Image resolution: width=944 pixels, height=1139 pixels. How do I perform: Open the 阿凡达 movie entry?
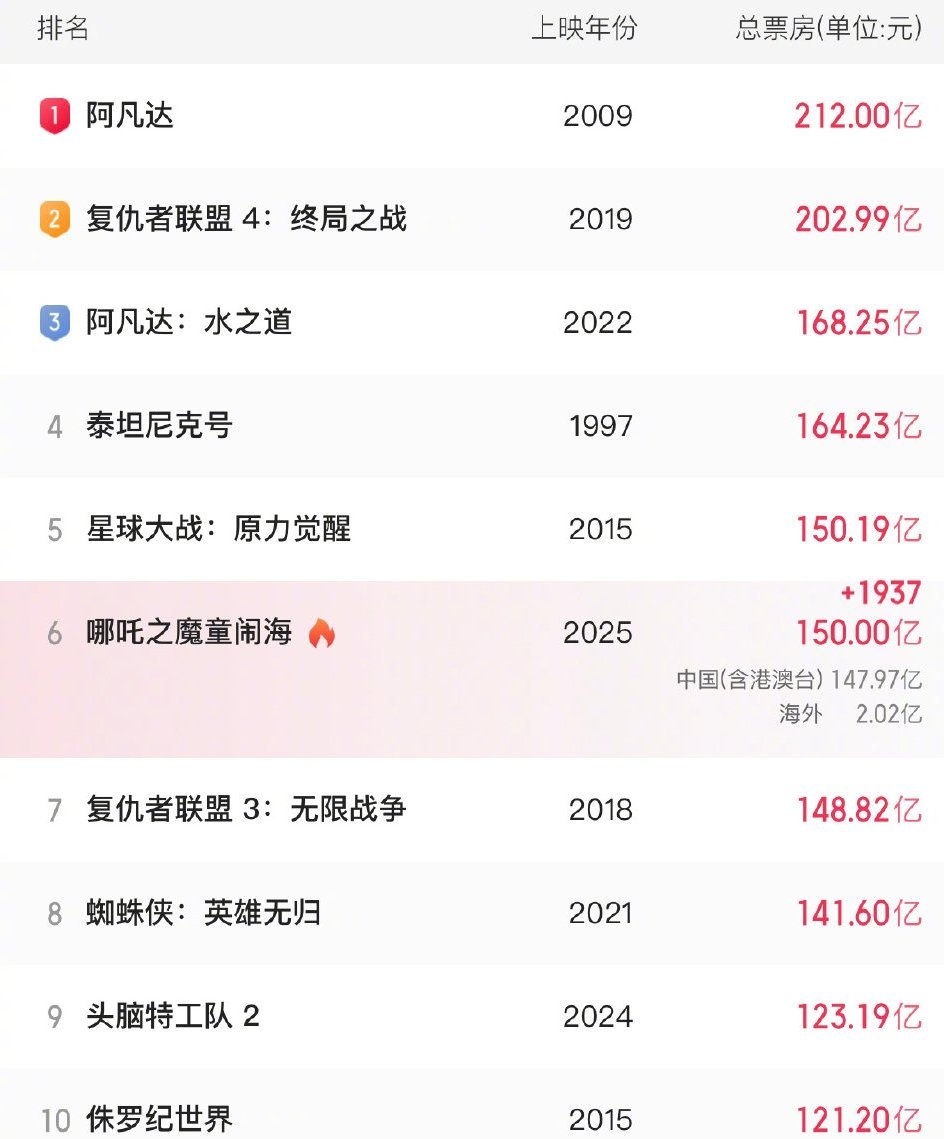[130, 116]
